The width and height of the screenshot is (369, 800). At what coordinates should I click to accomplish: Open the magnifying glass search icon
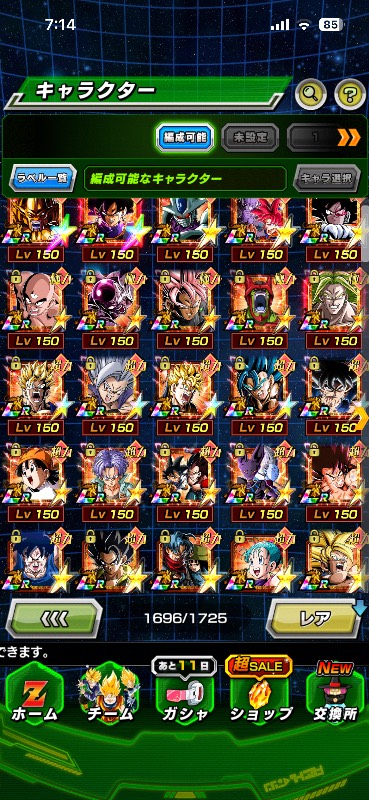coord(310,93)
